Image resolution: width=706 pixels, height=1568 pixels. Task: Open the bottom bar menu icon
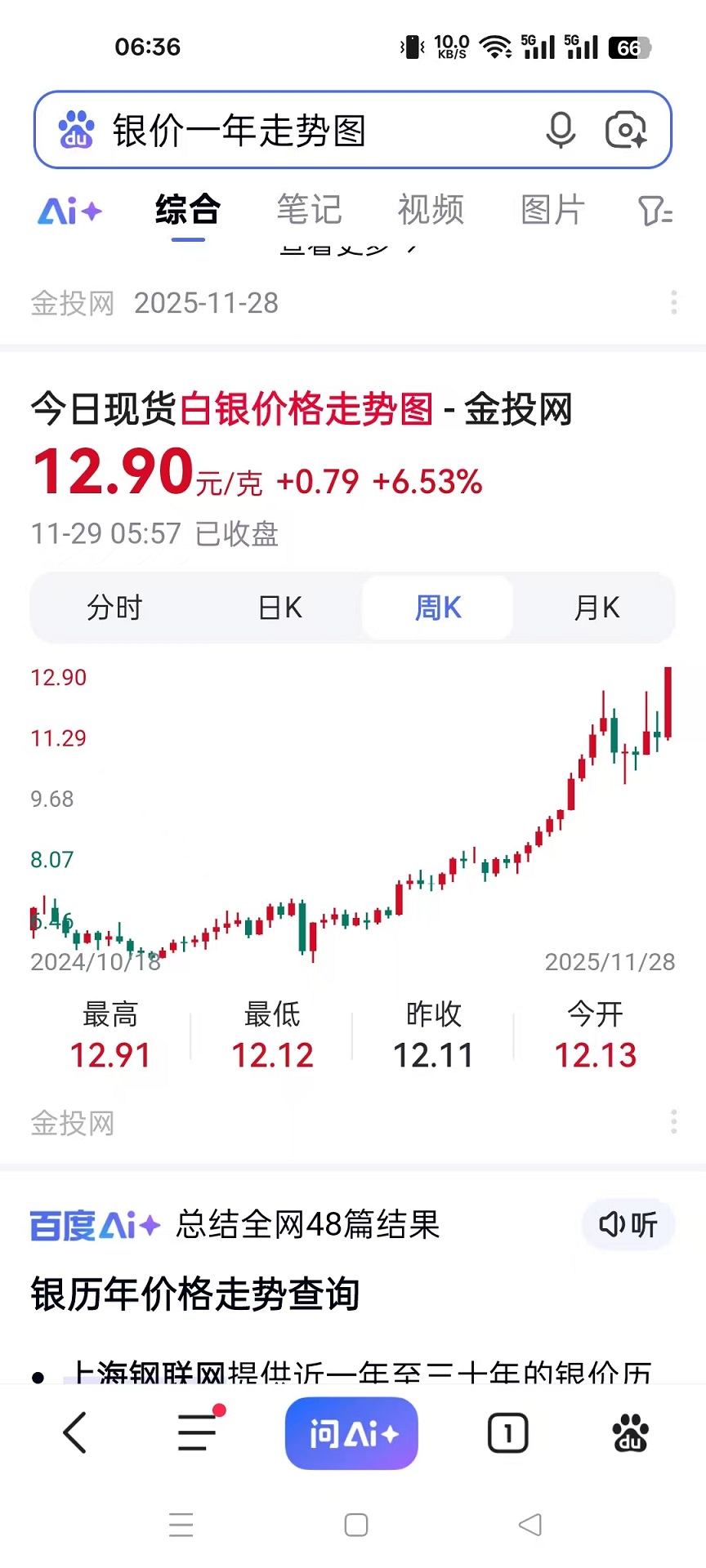tap(197, 1433)
